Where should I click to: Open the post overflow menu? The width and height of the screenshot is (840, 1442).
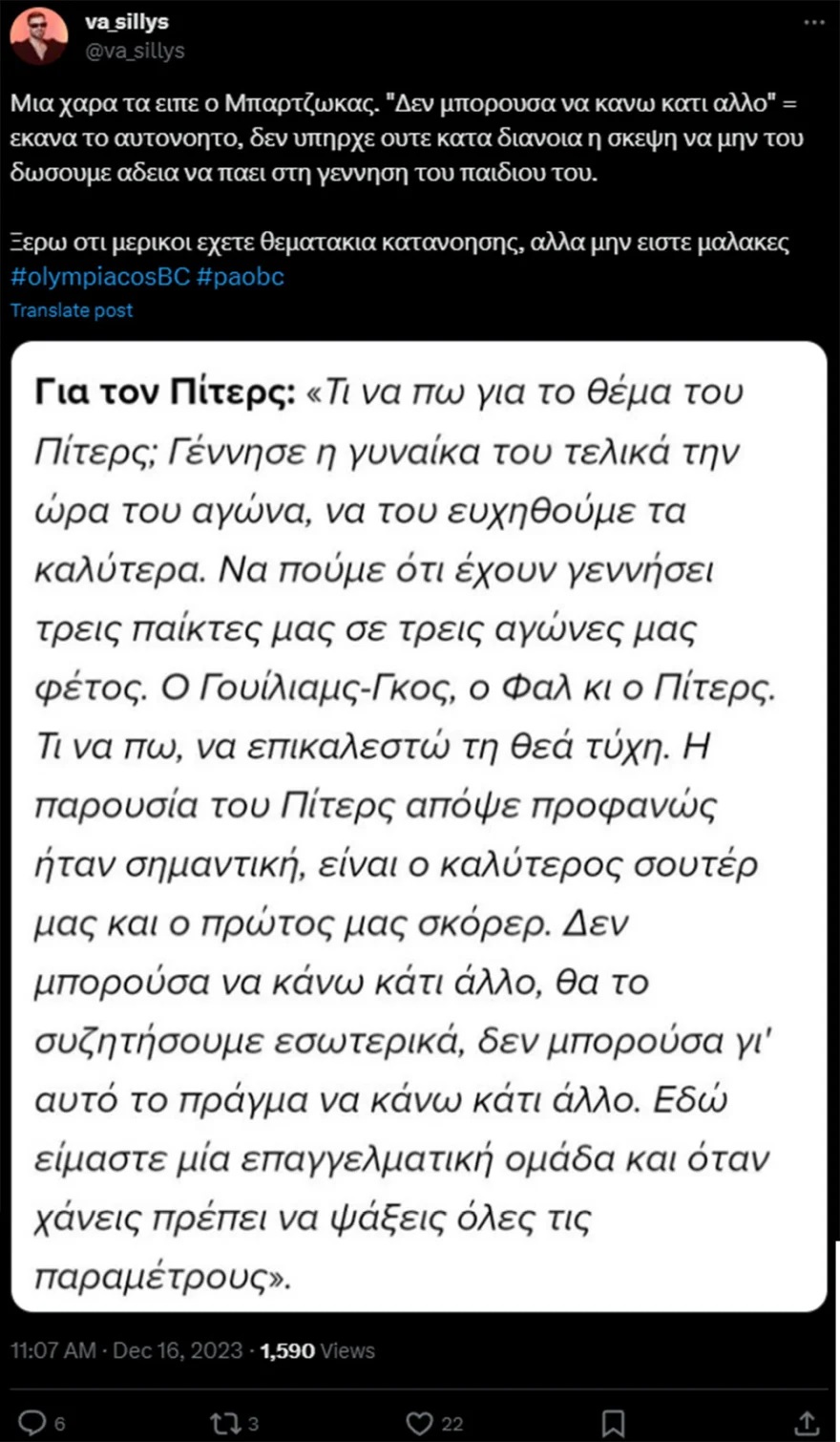813,22
